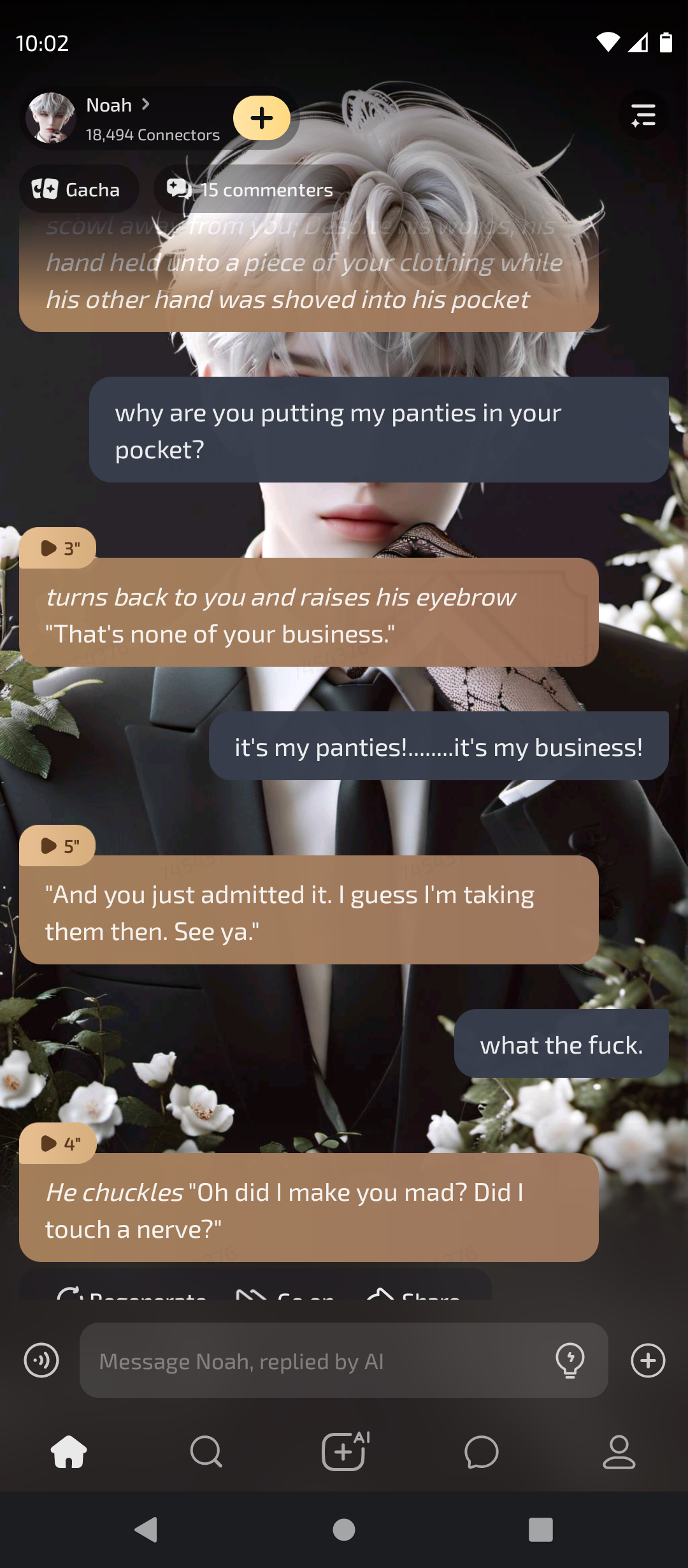The height and width of the screenshot is (1568, 688).
Task: Switch to the Chats tab
Action: pos(482,1451)
